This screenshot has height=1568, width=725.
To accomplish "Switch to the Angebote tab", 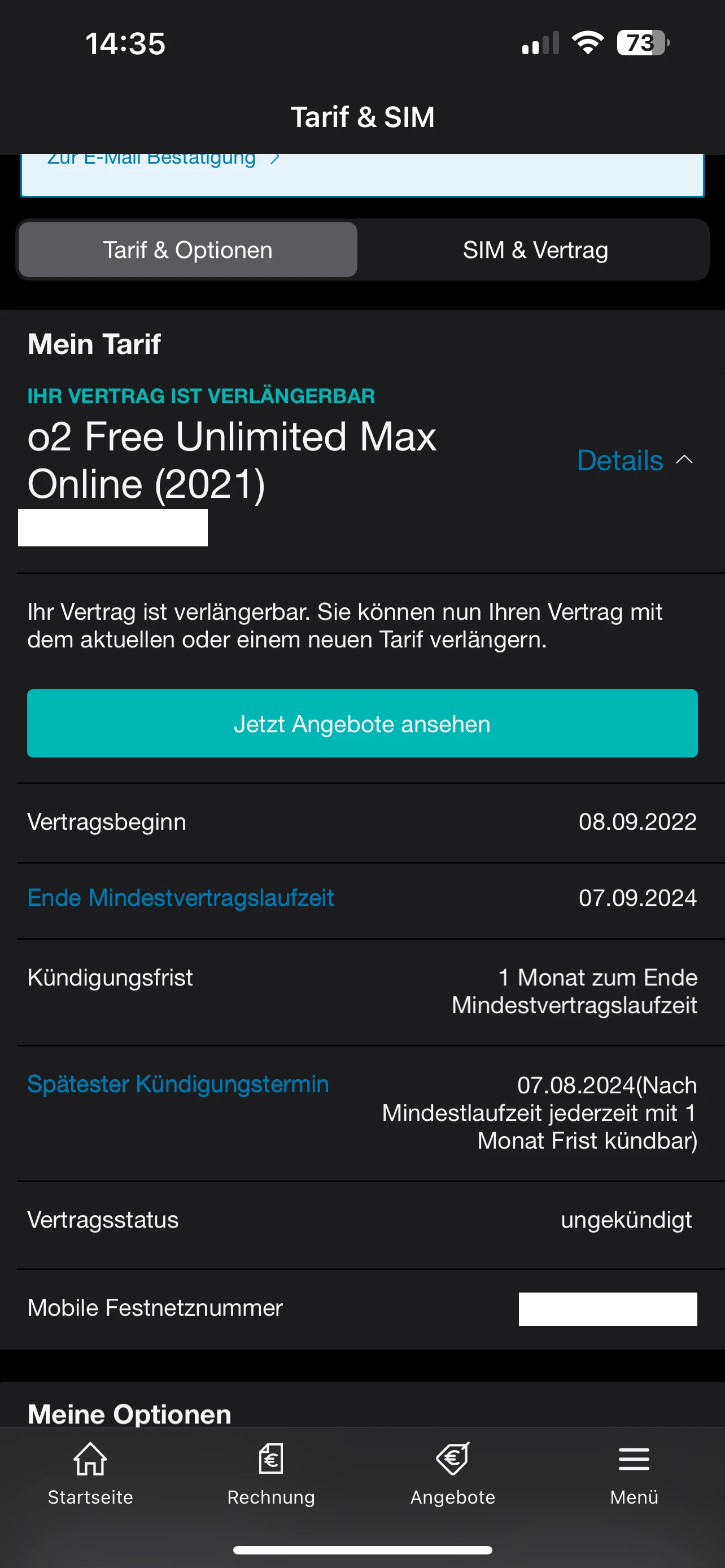I will point(452,1474).
